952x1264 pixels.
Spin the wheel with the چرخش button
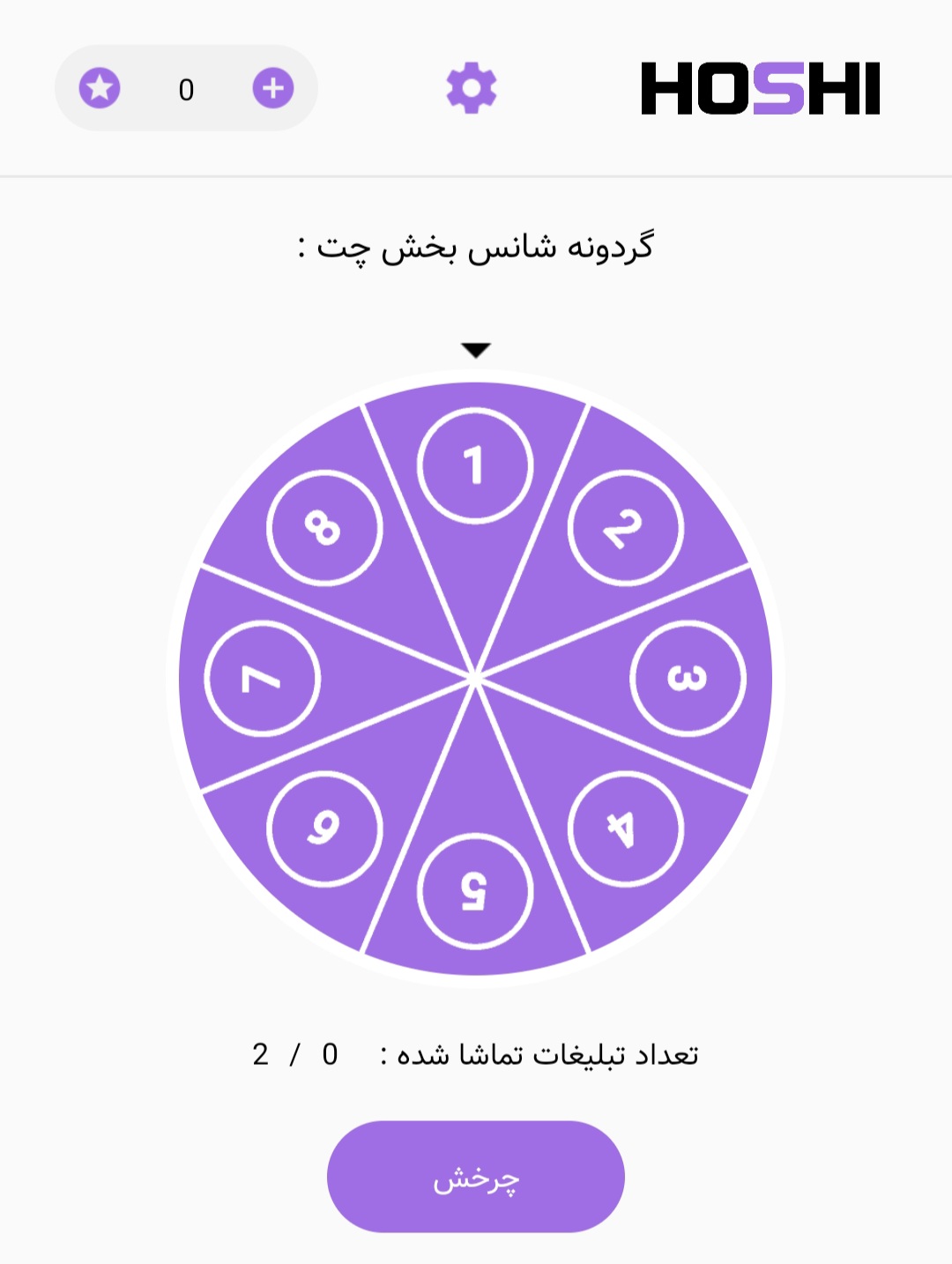pyautogui.click(x=475, y=1177)
